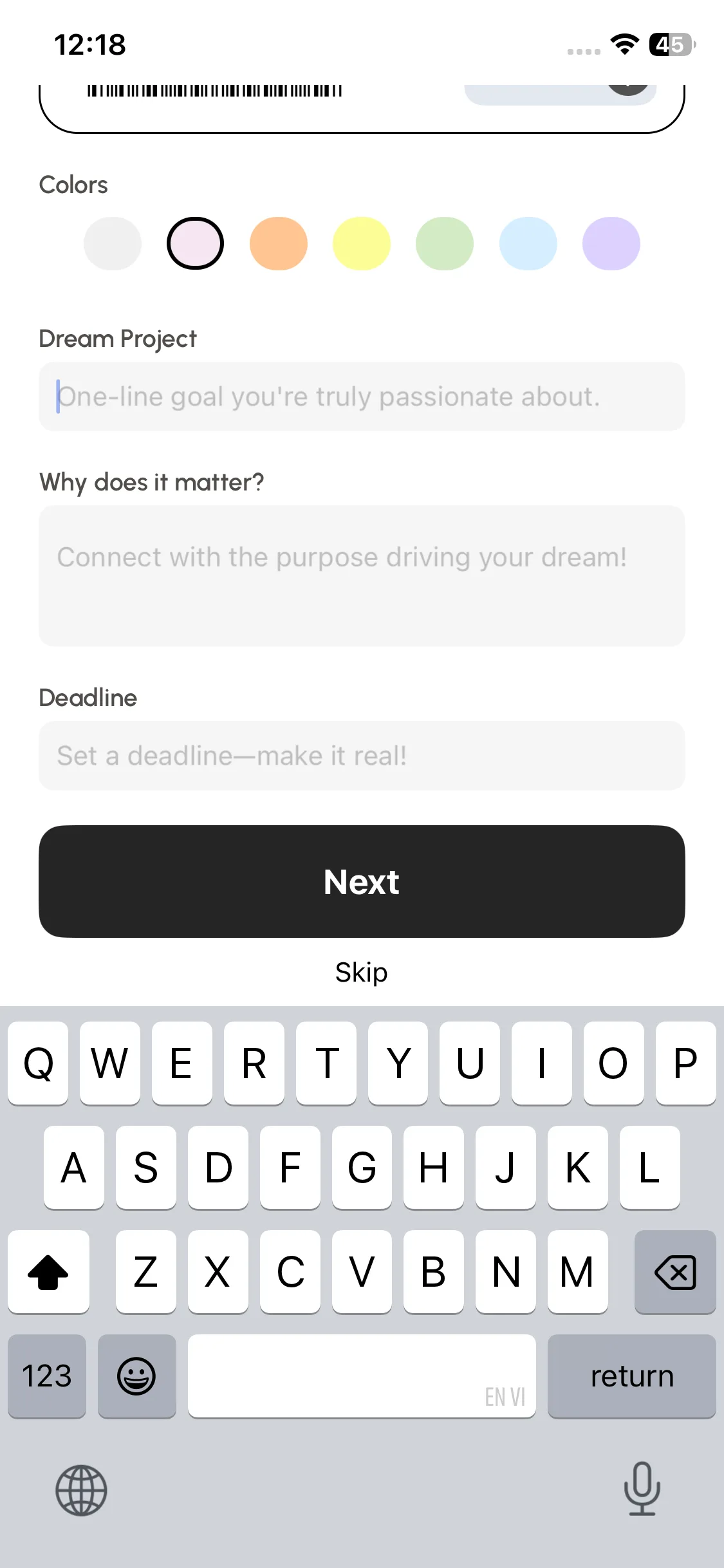Pick the green color swatch
This screenshot has width=724, height=1568.
click(x=445, y=243)
